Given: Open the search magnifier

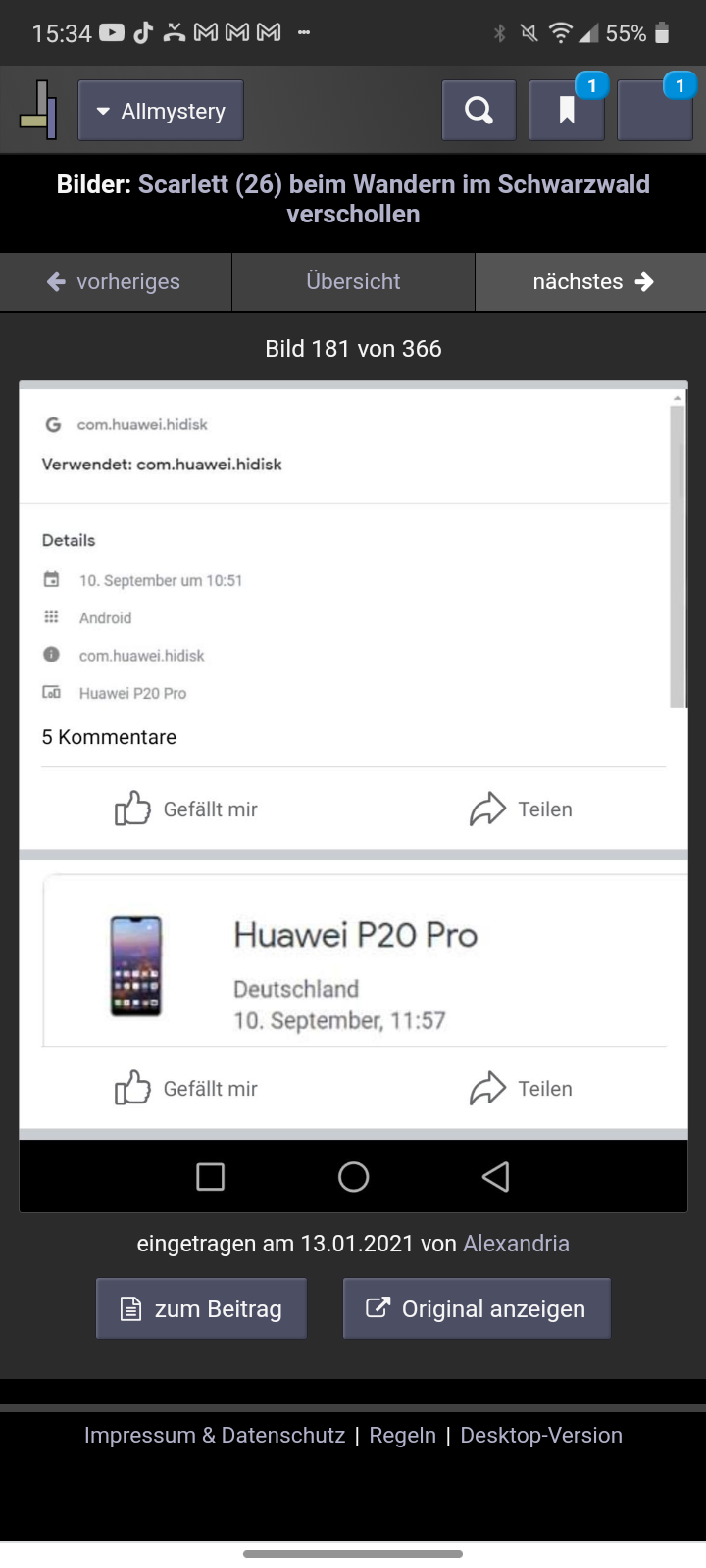Looking at the screenshot, I should 479,111.
